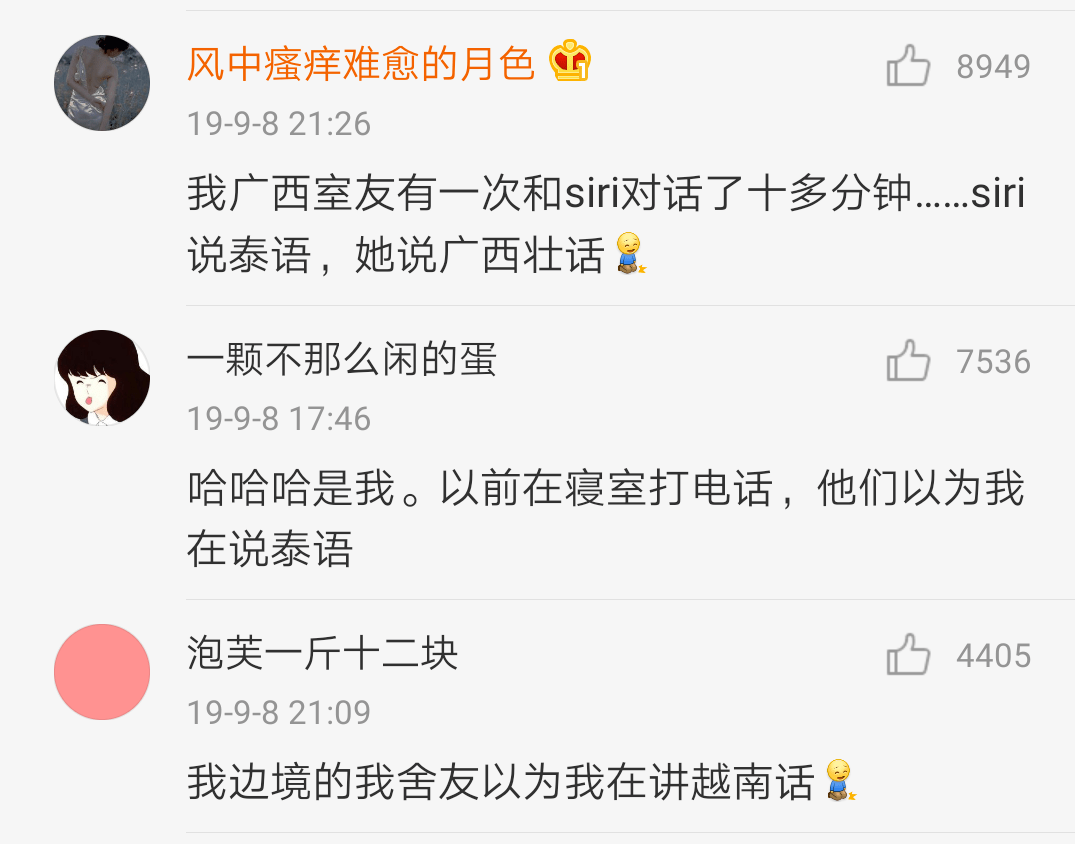Reply to the comment about siri说泰语
This screenshot has height=844, width=1075.
point(600,225)
